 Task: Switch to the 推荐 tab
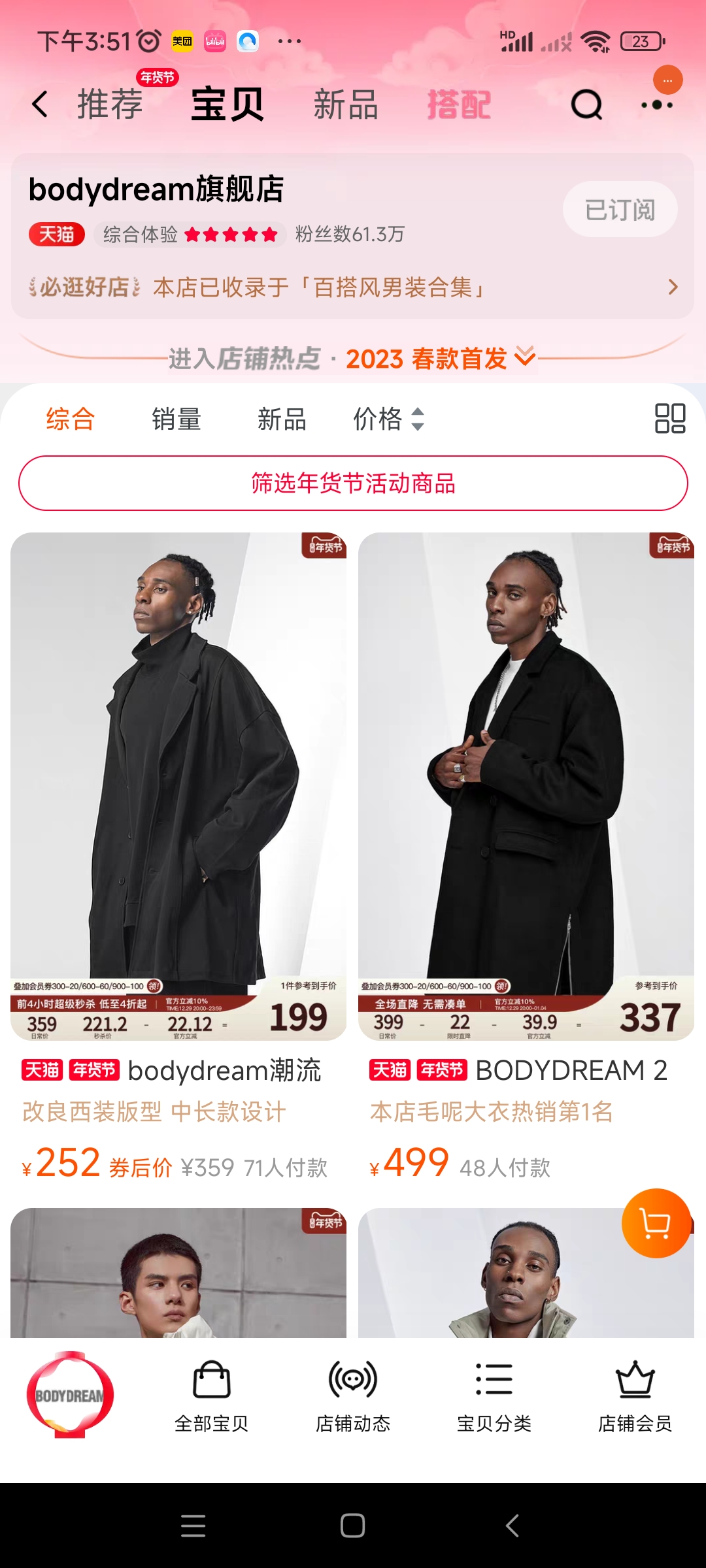110,105
